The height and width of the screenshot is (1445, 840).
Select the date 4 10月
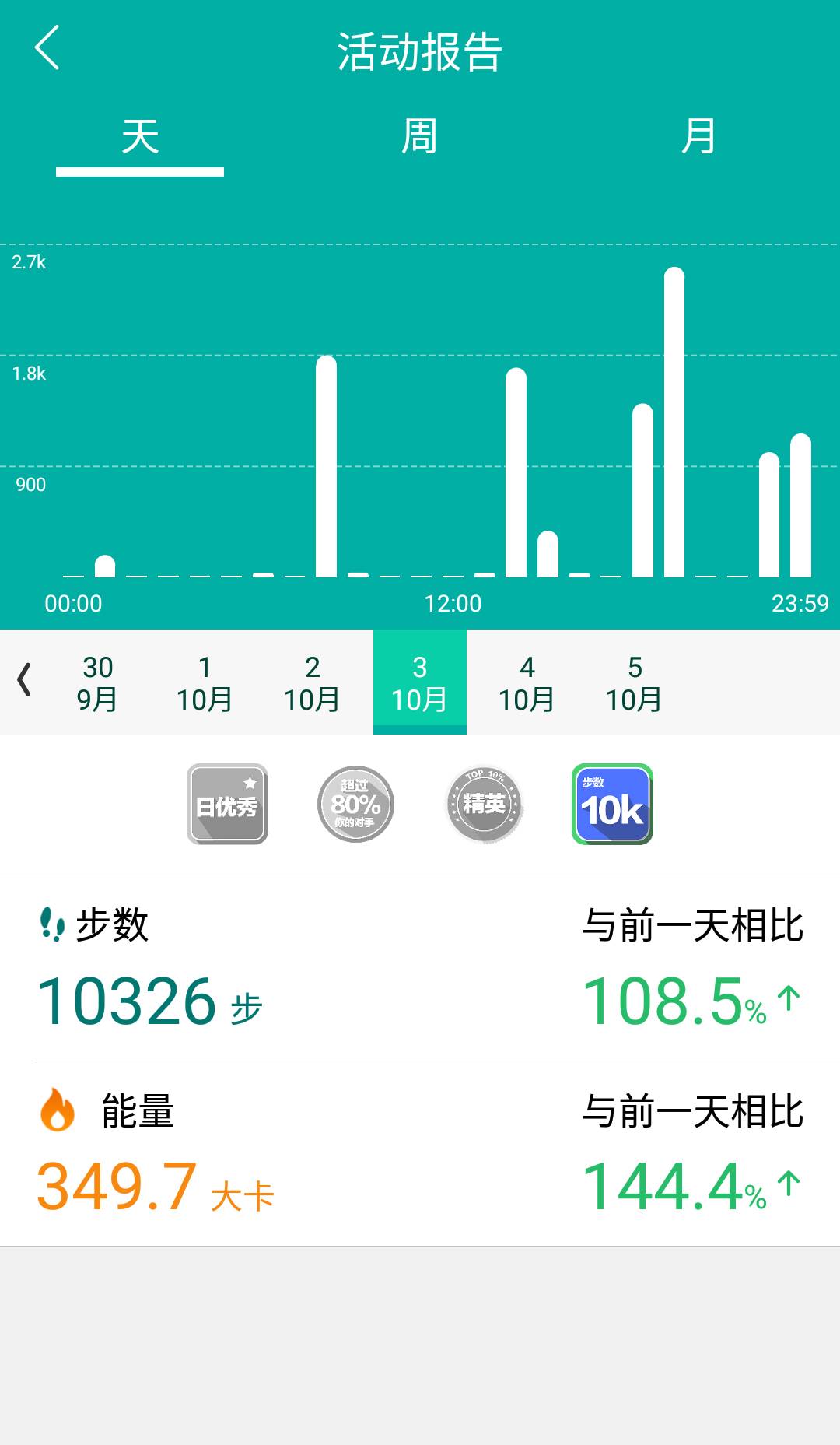click(527, 682)
